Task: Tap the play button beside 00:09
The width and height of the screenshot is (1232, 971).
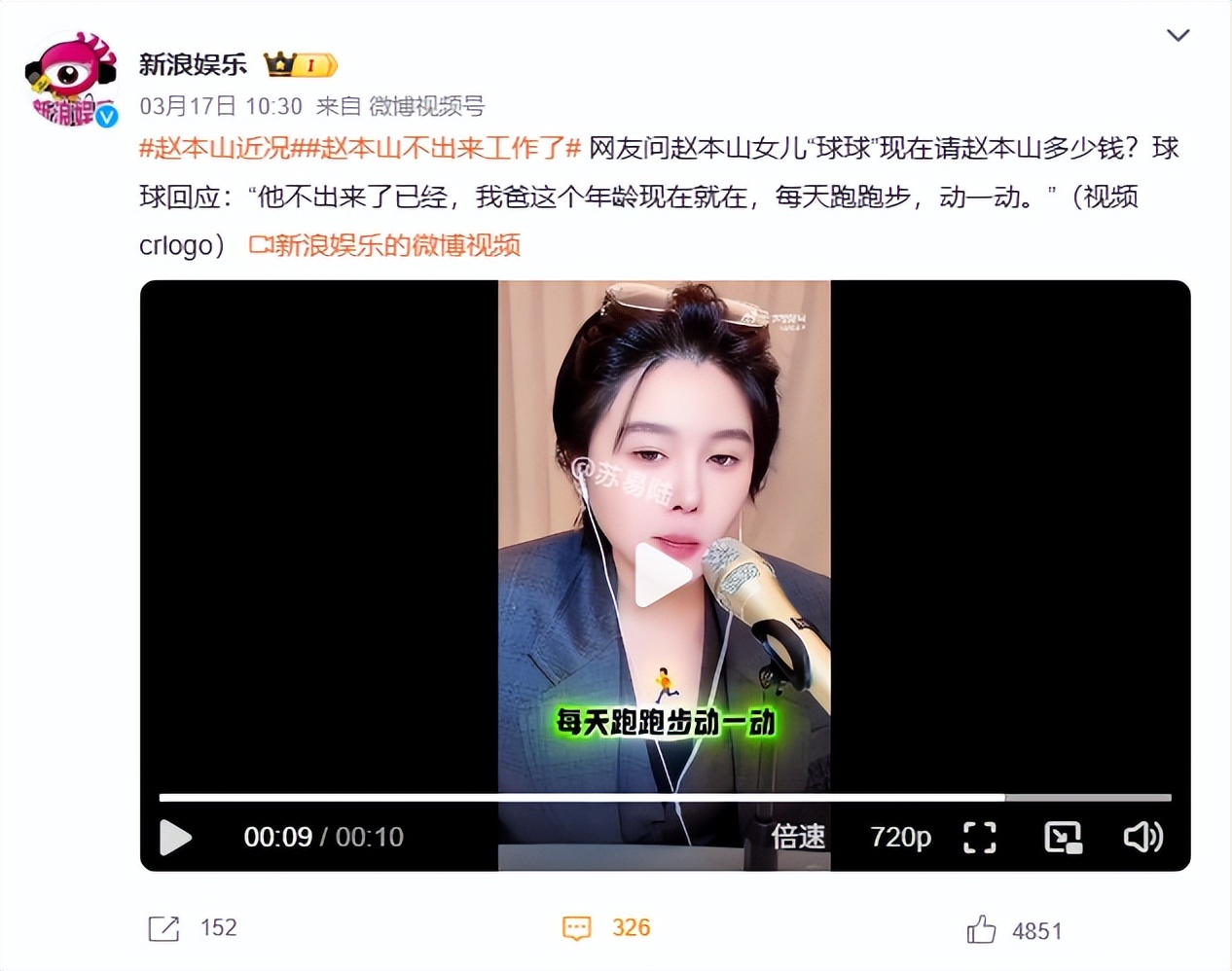Action: click(175, 837)
